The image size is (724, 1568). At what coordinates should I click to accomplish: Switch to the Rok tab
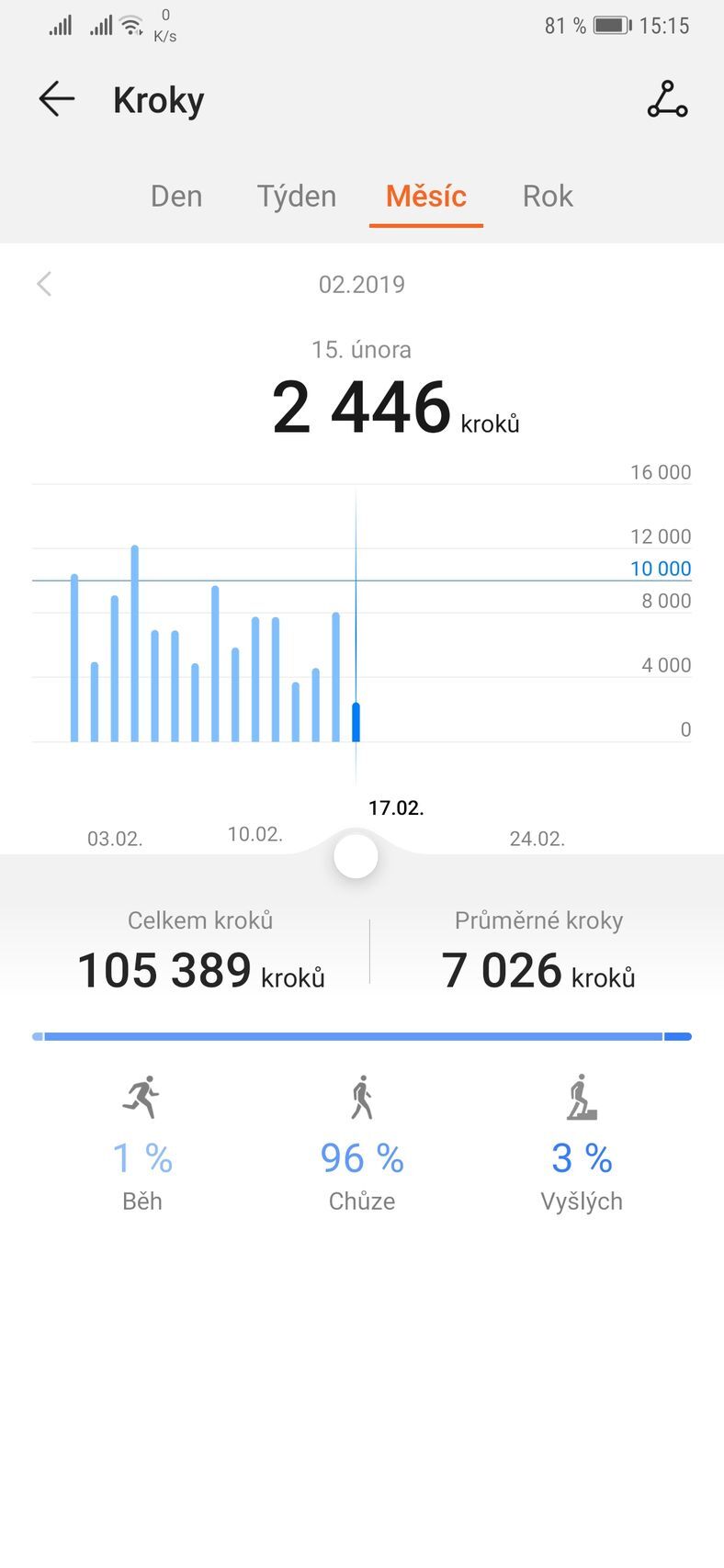(548, 196)
